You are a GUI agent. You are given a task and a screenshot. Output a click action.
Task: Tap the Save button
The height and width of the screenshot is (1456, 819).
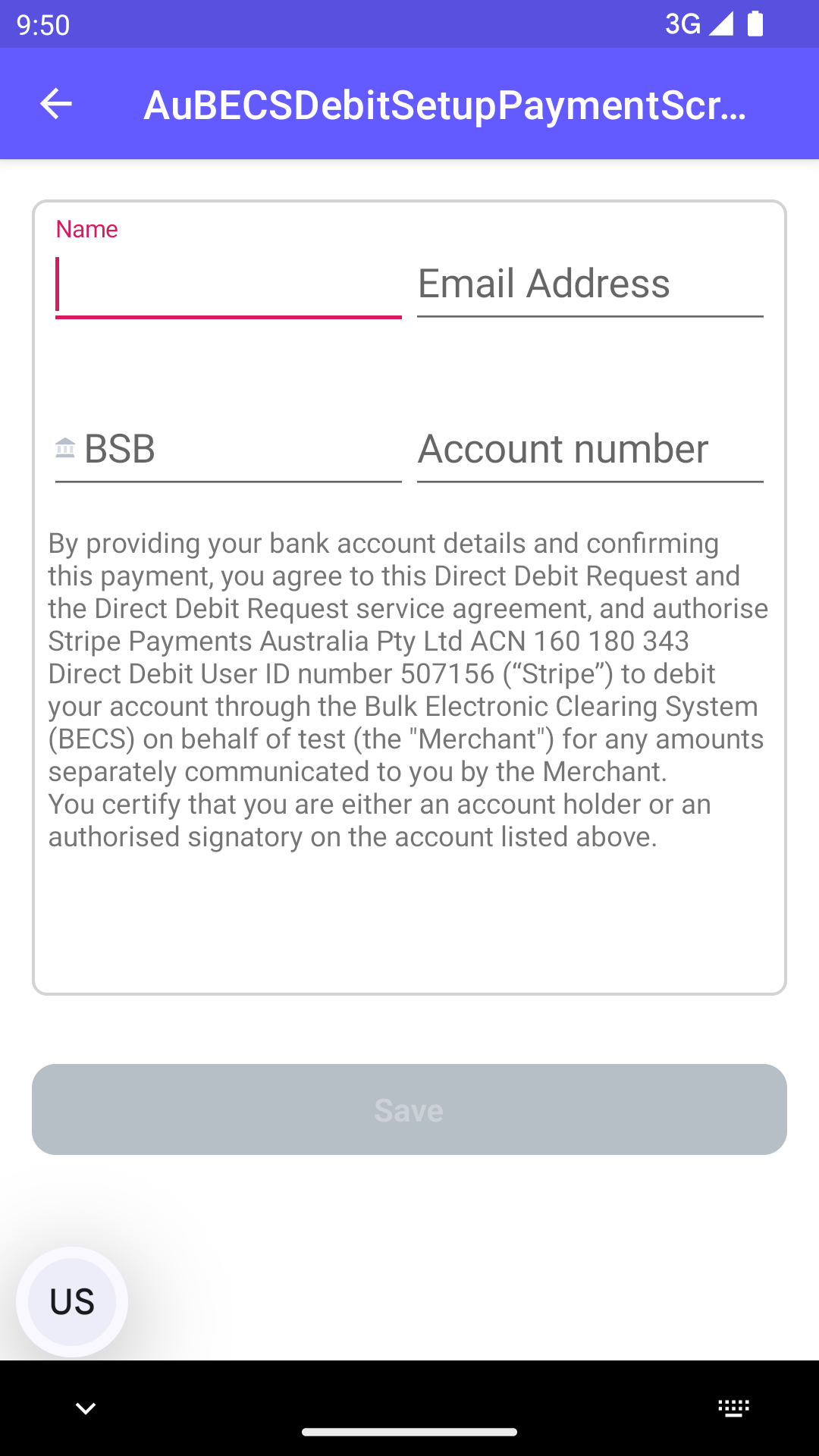pos(409,1109)
